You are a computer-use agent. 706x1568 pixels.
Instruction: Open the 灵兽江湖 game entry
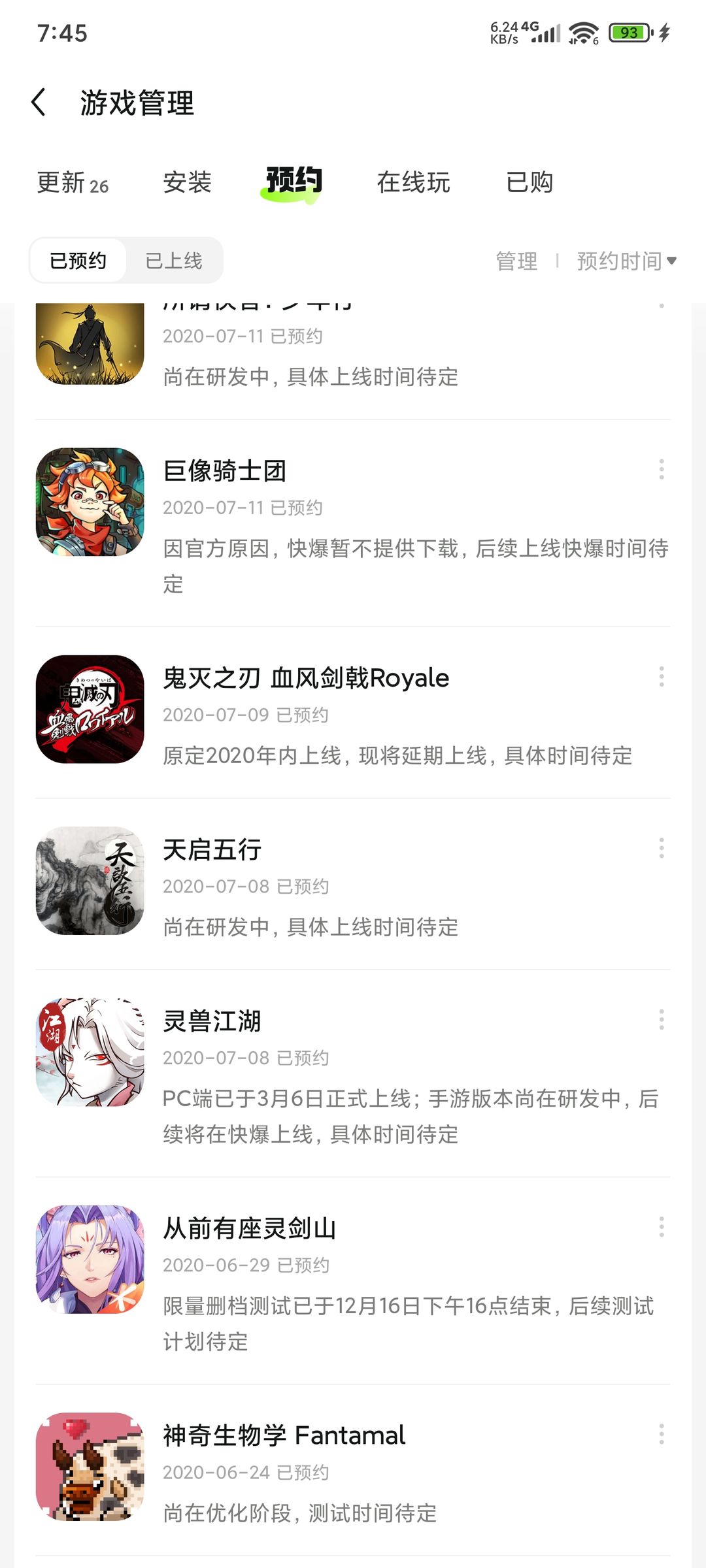click(x=212, y=1021)
